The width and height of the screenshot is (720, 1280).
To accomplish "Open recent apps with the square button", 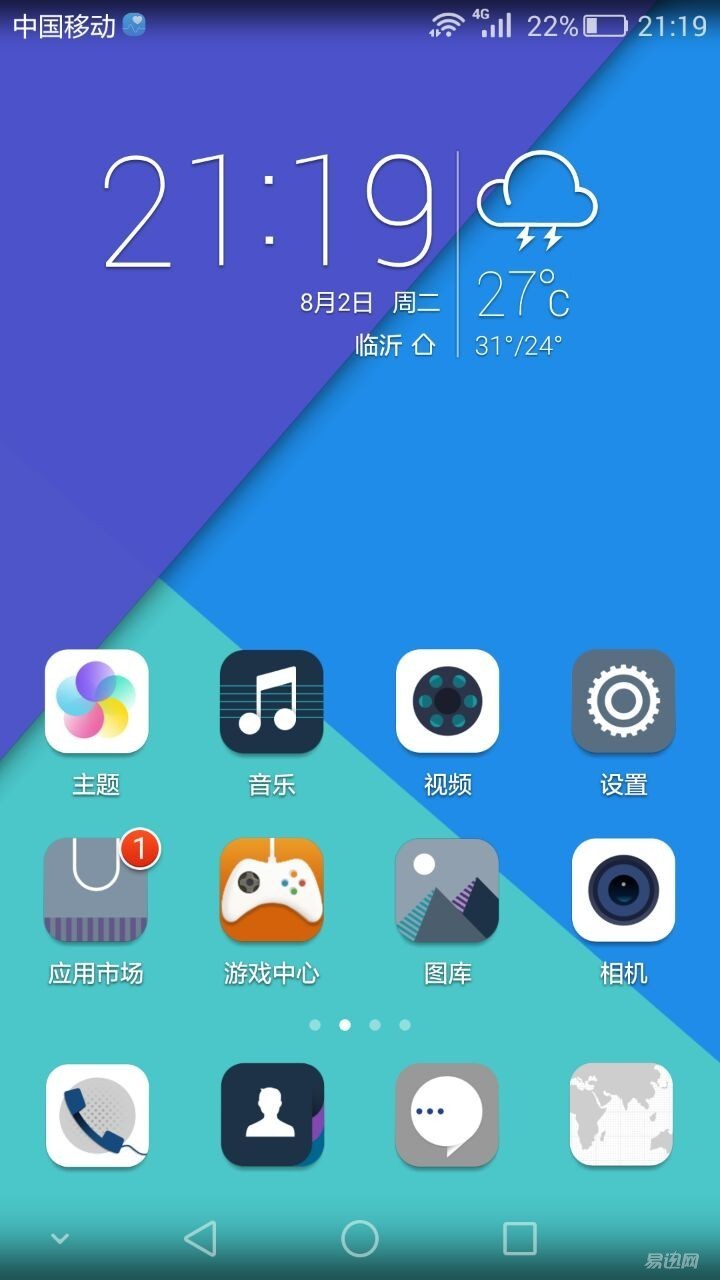I will coord(520,1238).
